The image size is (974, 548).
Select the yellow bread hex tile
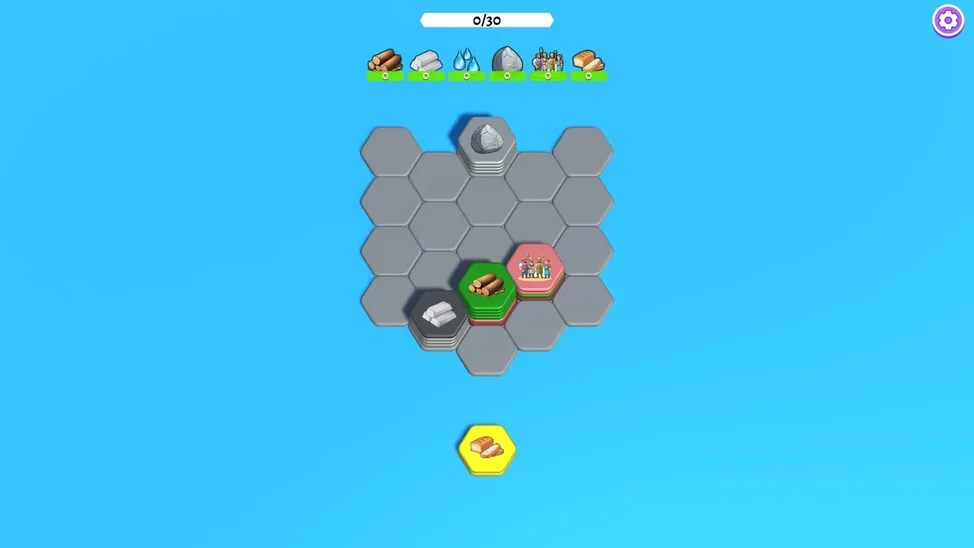click(487, 449)
